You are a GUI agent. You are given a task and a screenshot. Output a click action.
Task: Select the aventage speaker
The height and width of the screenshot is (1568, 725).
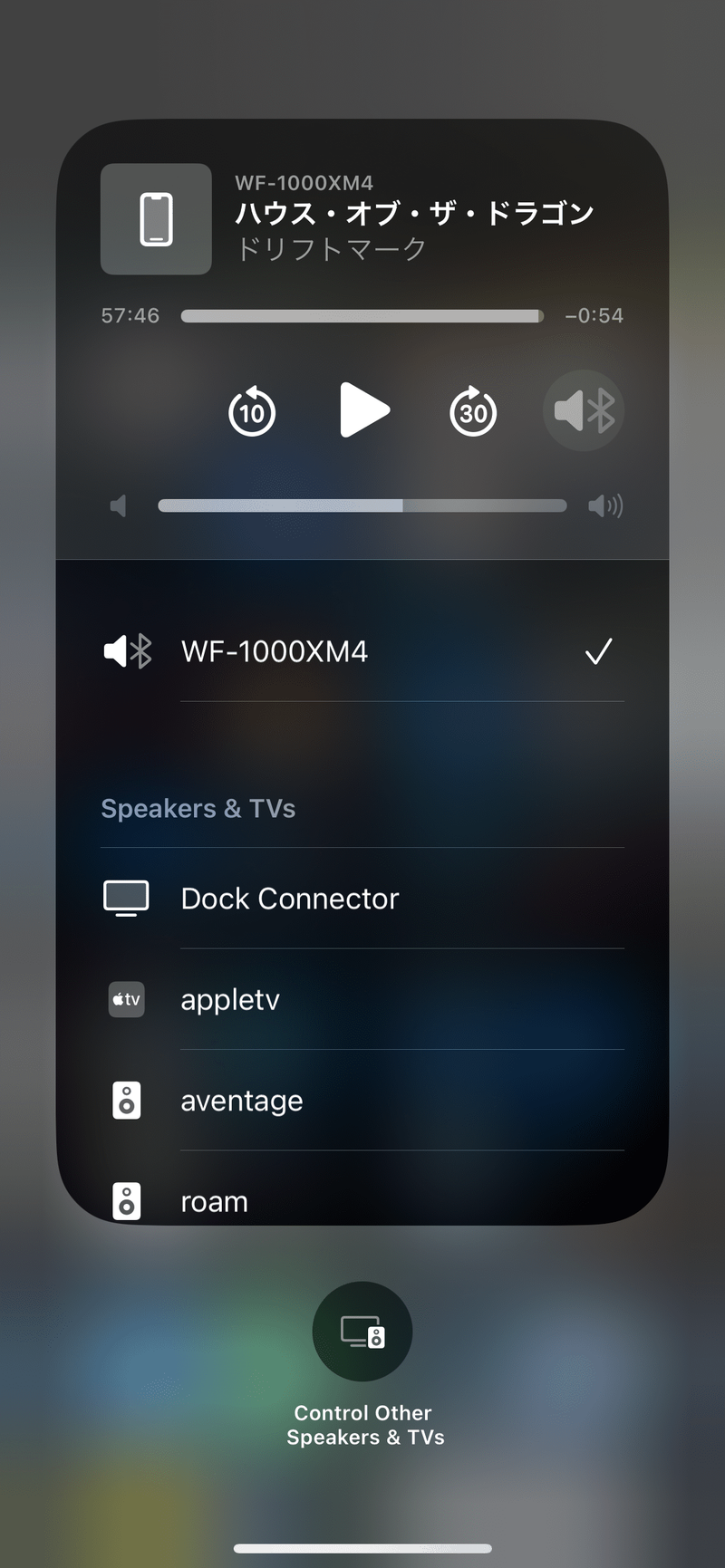coord(362,1101)
